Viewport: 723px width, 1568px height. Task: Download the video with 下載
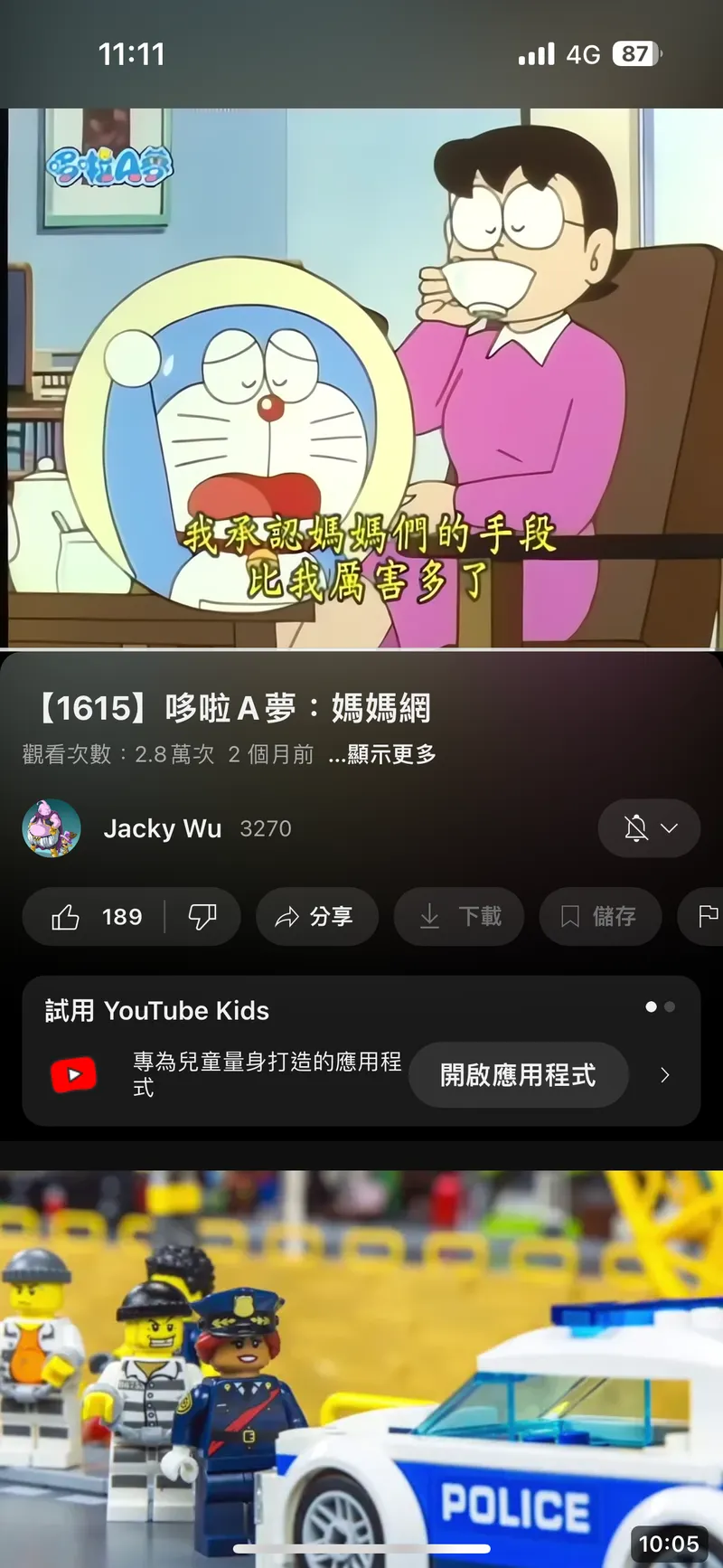point(461,917)
